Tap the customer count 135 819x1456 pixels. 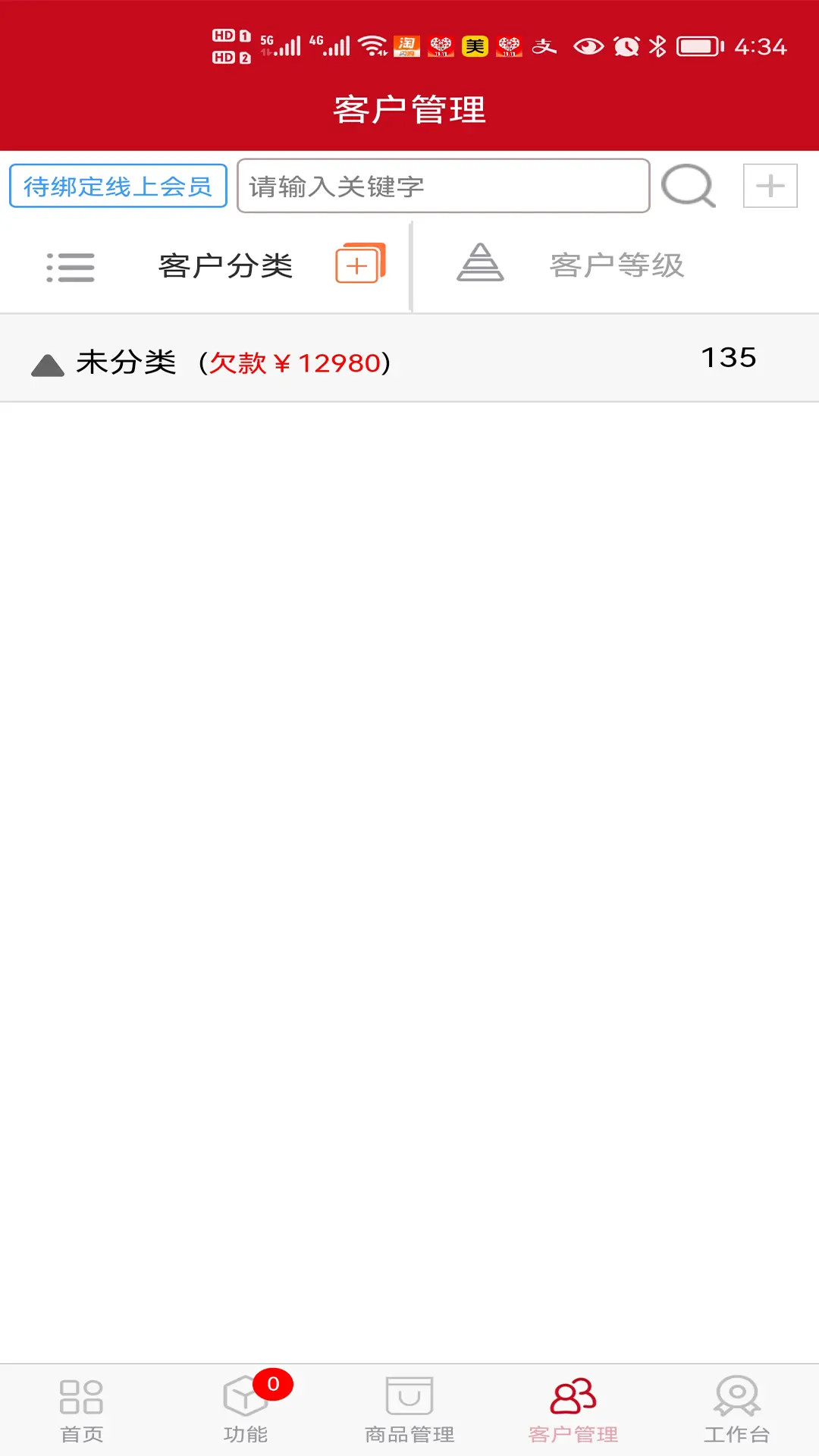click(728, 357)
